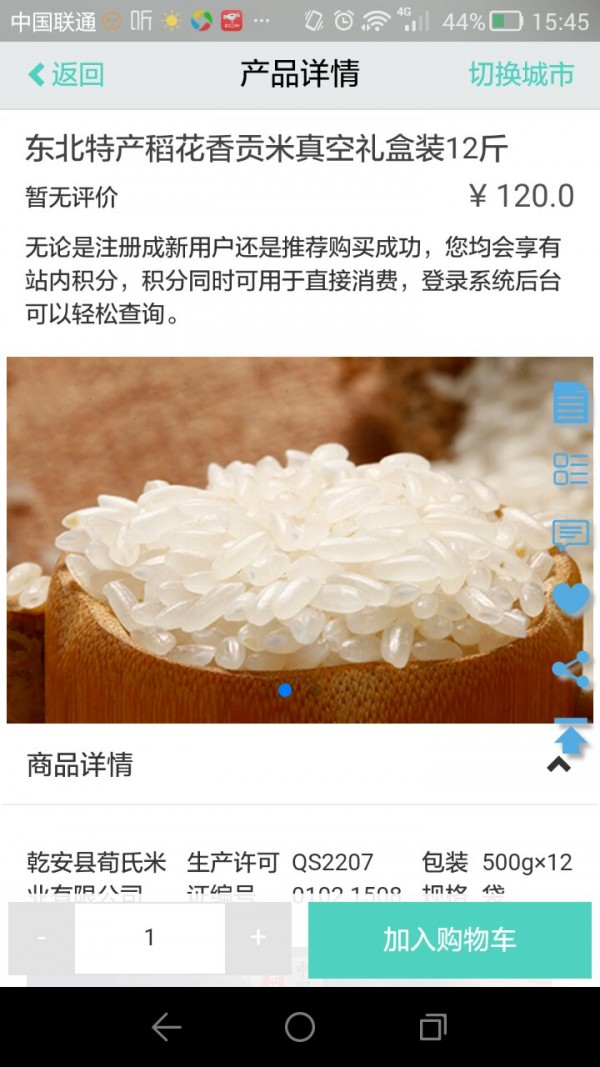Tap 切换城市 to switch city
Screen dimensions: 600x1067
(x=521, y=74)
